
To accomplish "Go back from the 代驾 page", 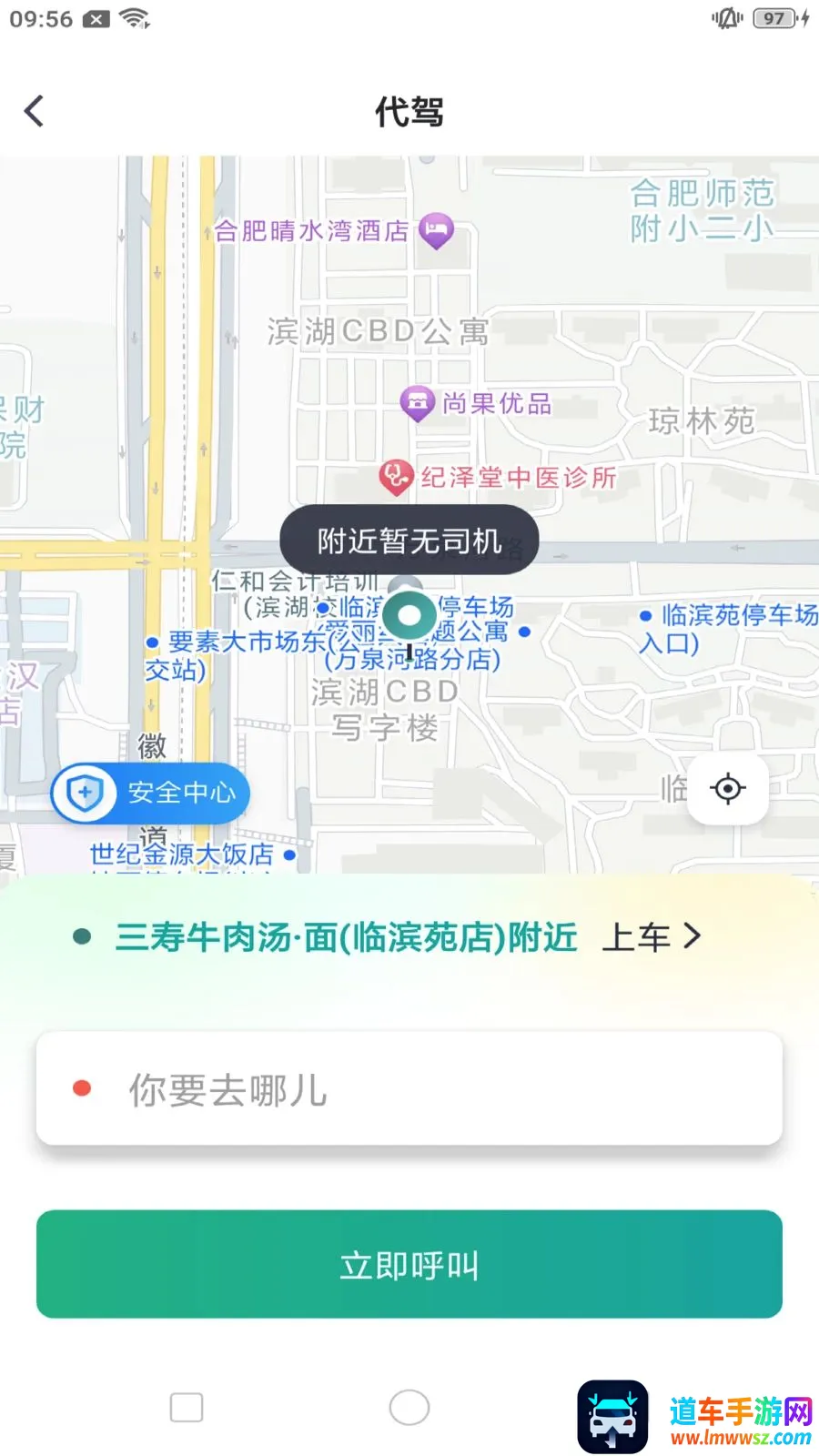I will click(35, 112).
